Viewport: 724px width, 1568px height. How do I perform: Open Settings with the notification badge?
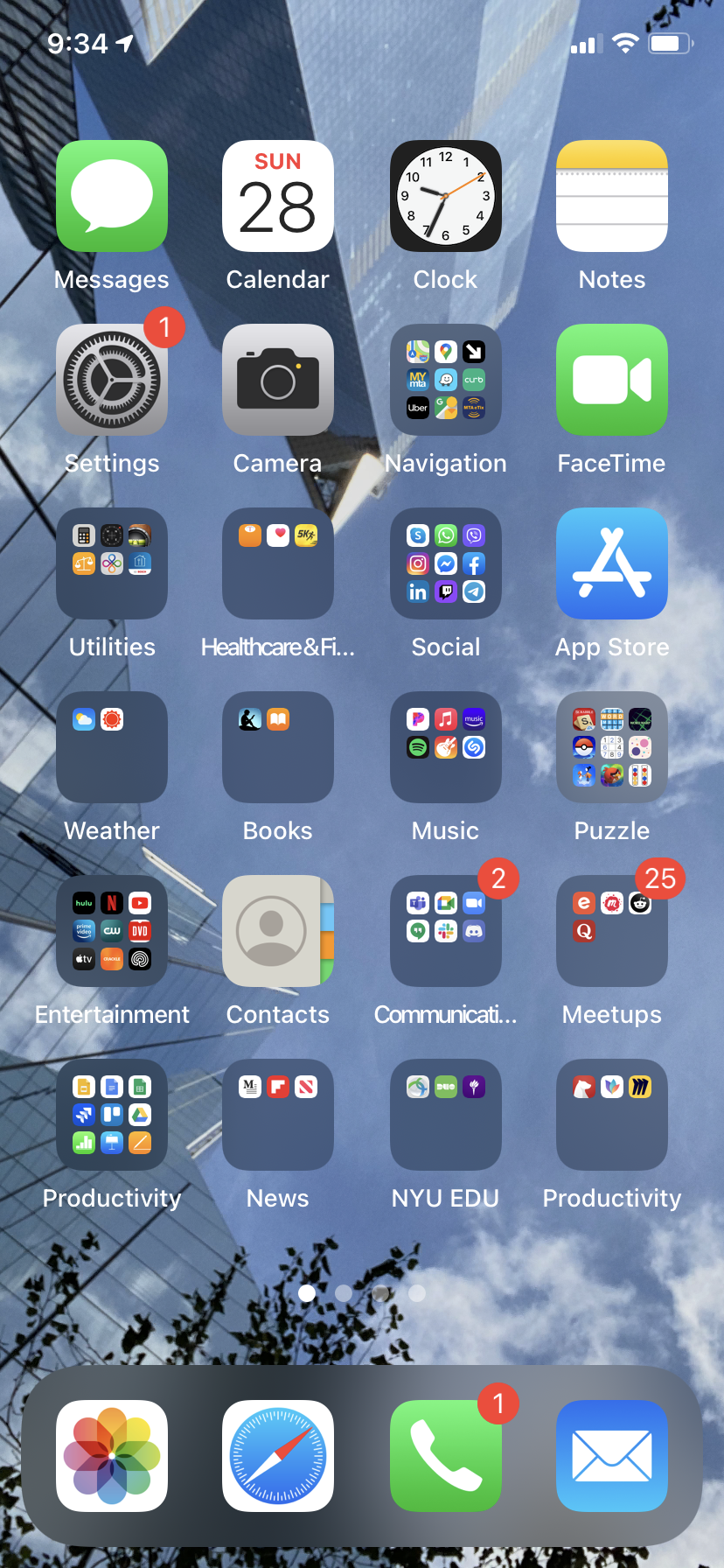click(112, 380)
